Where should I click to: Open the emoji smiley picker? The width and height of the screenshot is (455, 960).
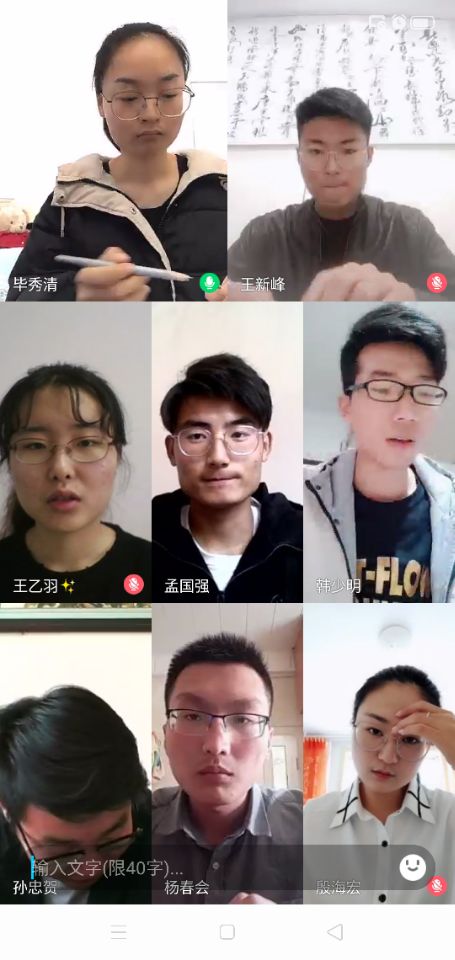[413, 868]
